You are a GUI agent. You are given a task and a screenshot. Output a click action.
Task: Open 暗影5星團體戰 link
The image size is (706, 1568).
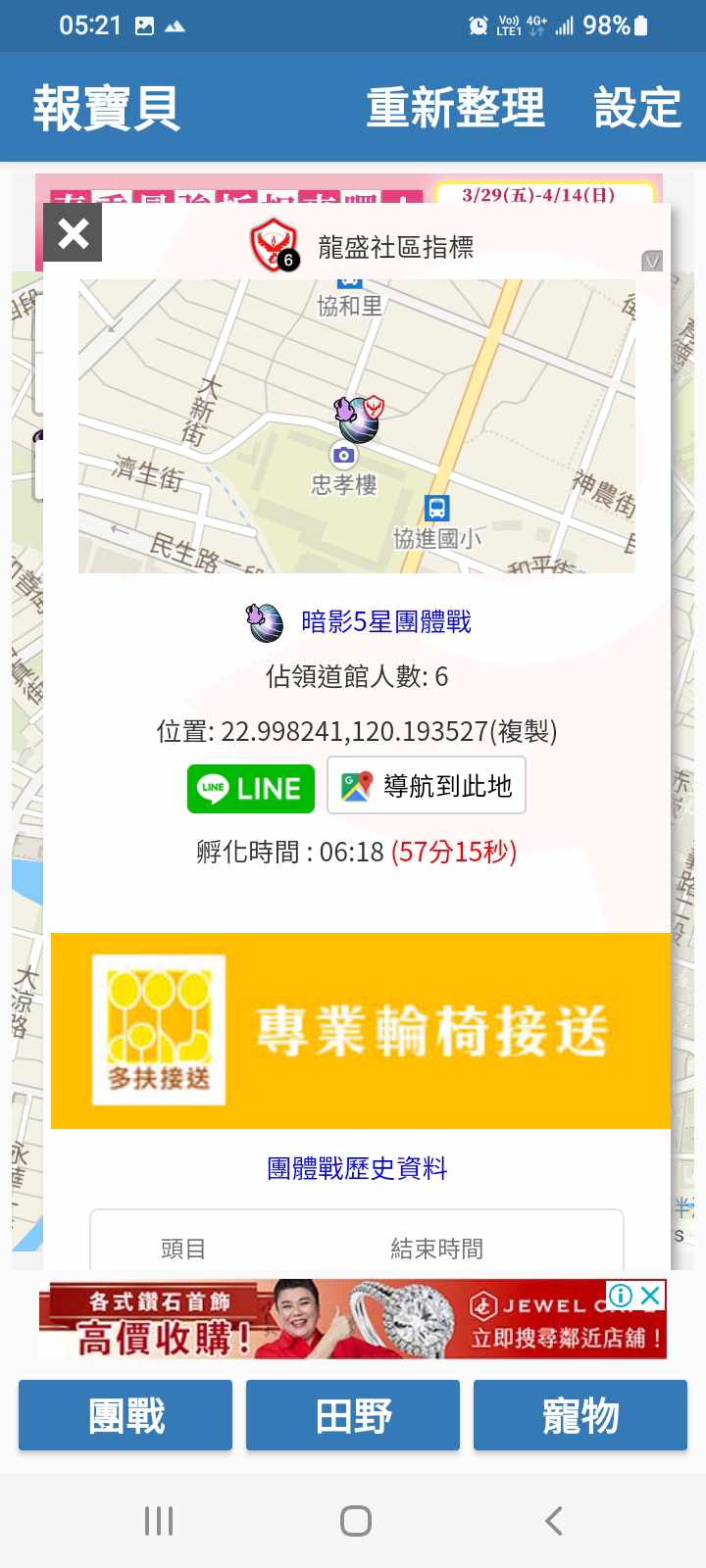point(385,622)
